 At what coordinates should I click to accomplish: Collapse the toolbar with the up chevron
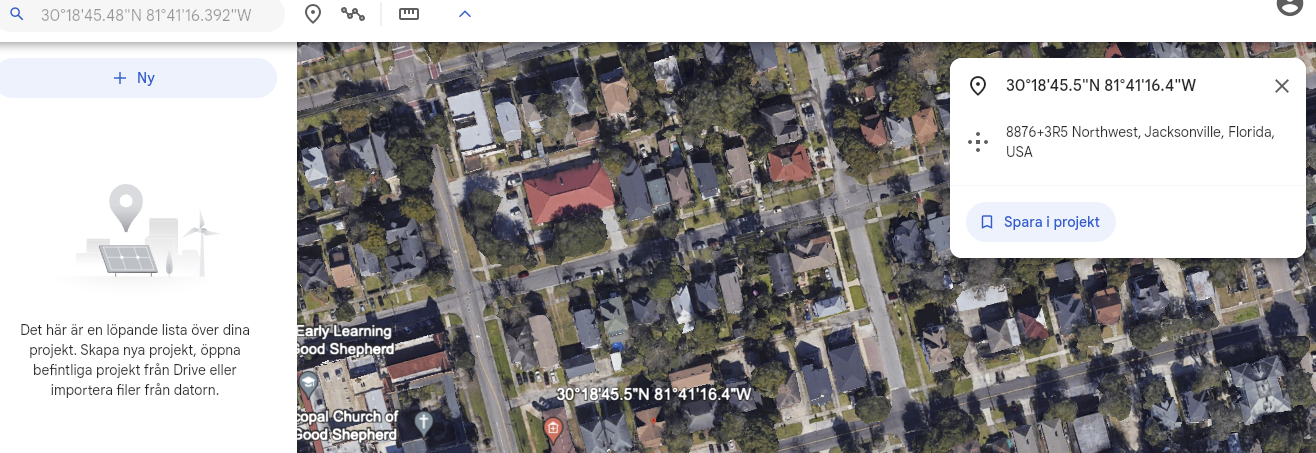click(x=464, y=14)
